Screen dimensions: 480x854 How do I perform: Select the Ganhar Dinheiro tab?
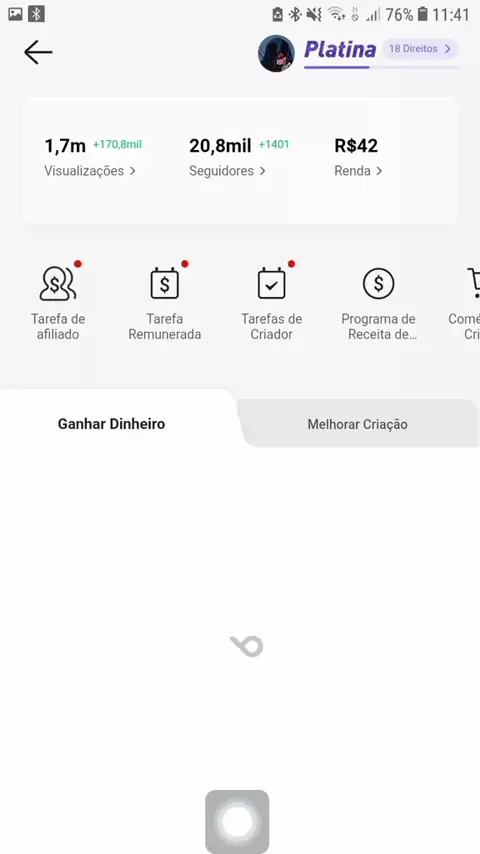(x=112, y=424)
